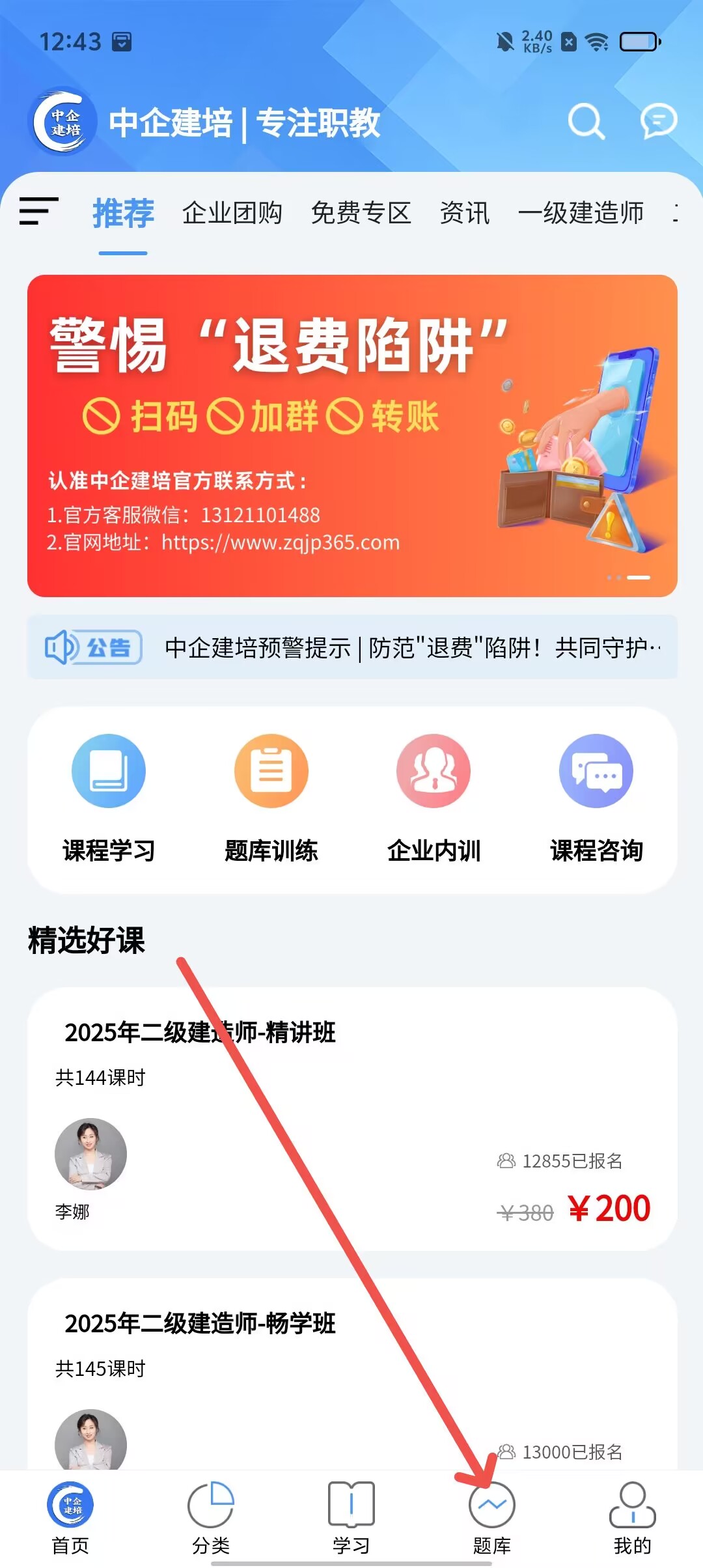Select the 资讯 tab
Image resolution: width=703 pixels, height=1568 pixels.
464,213
